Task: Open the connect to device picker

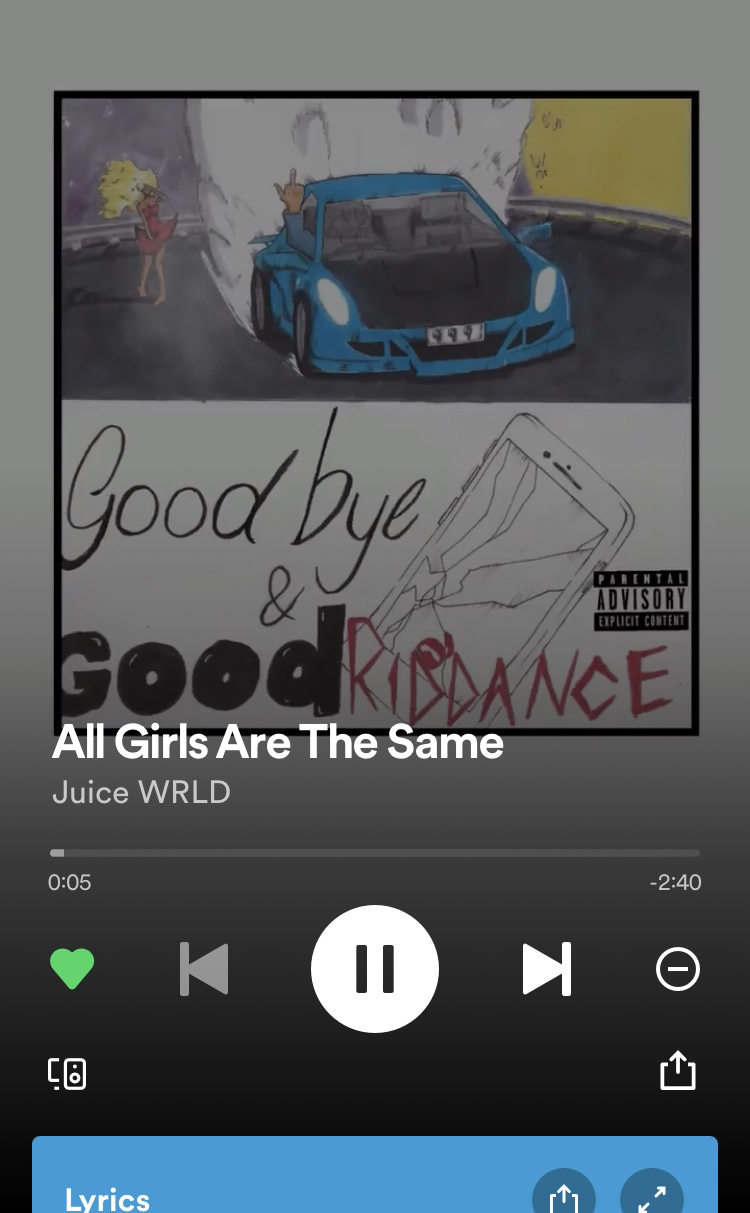Action: tap(67, 1073)
